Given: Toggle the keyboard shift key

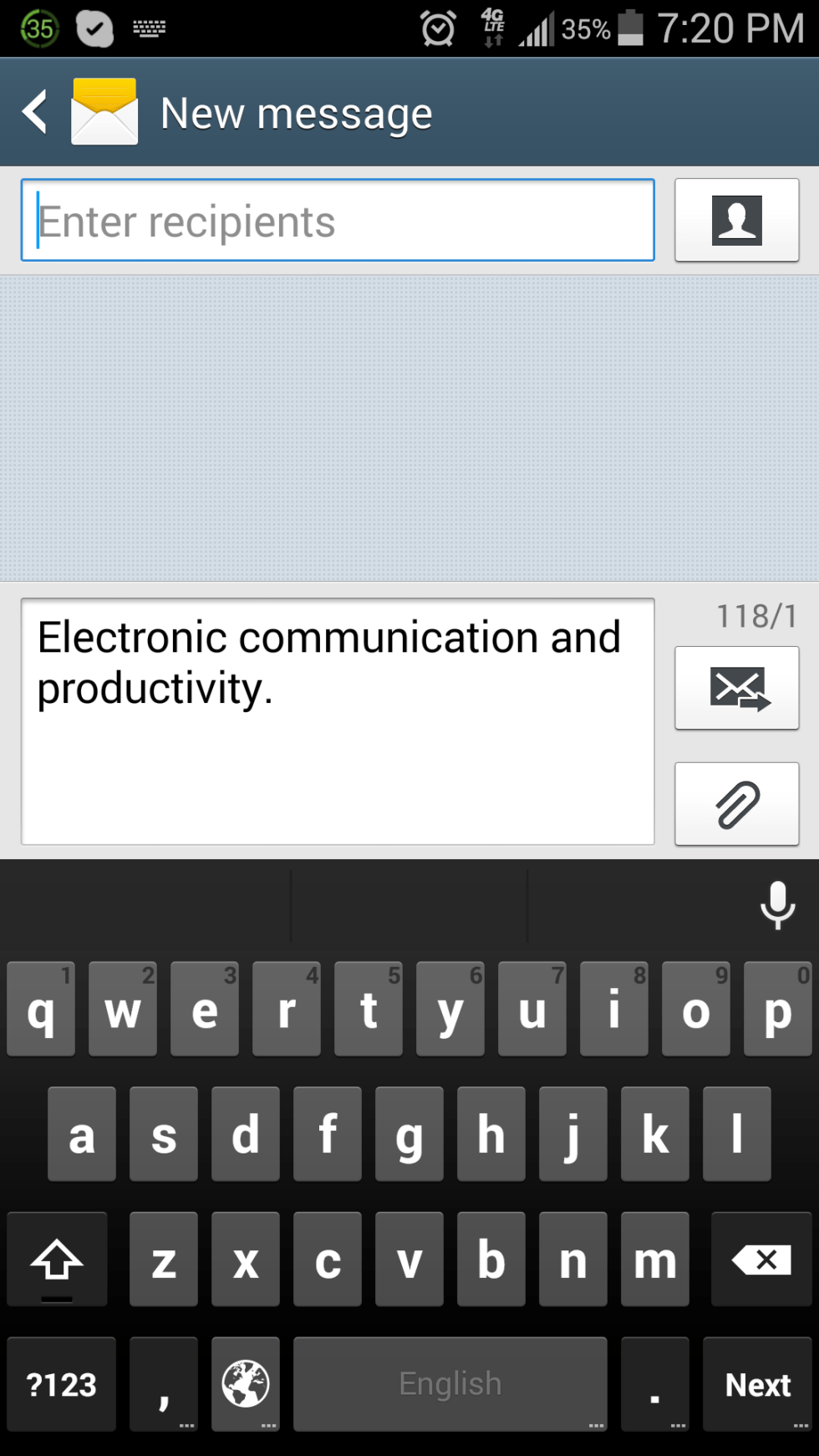Looking at the screenshot, I should (x=57, y=1260).
